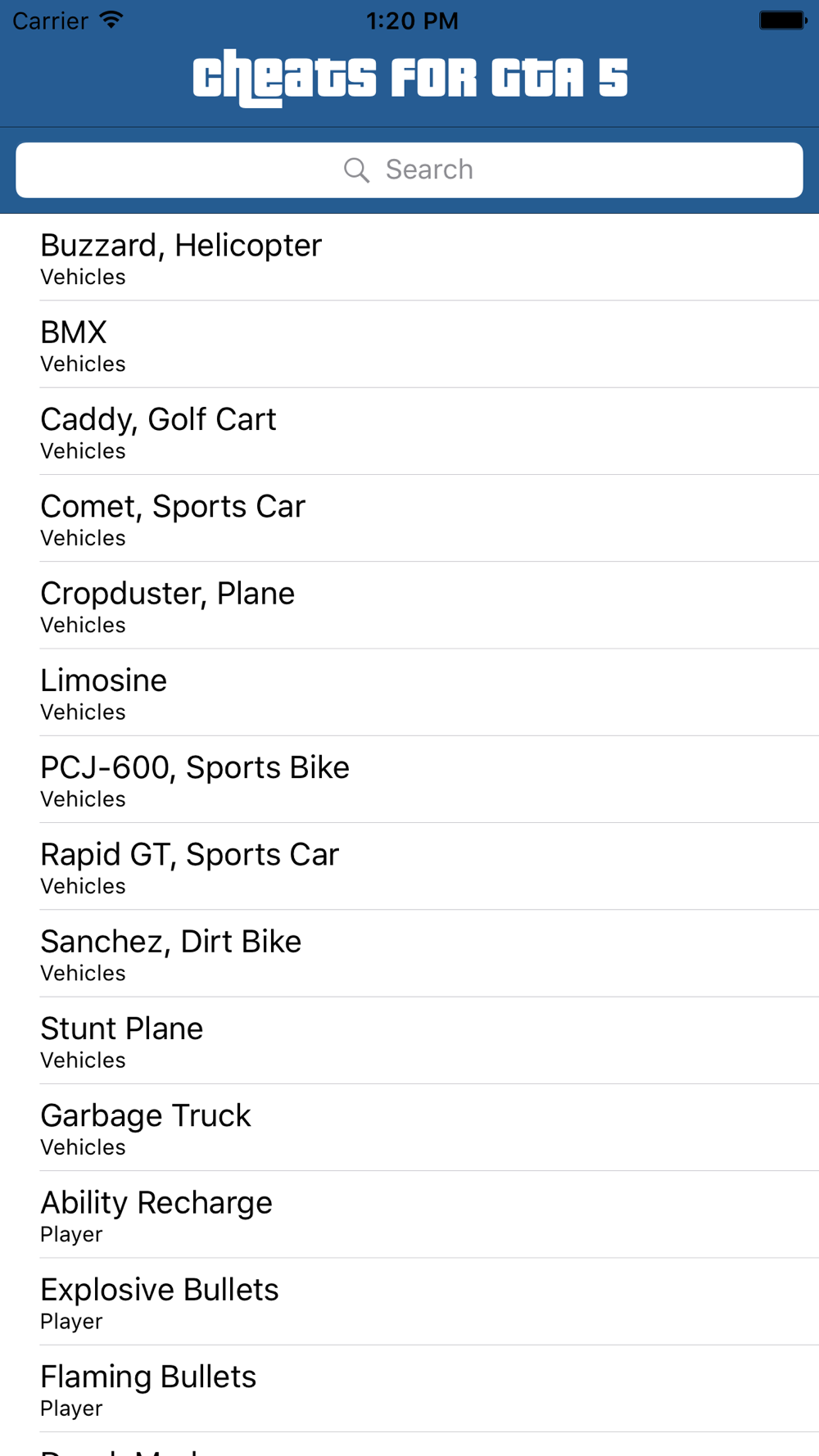Open the Garbage Truck cheat
The width and height of the screenshot is (819, 1456).
(x=409, y=1128)
